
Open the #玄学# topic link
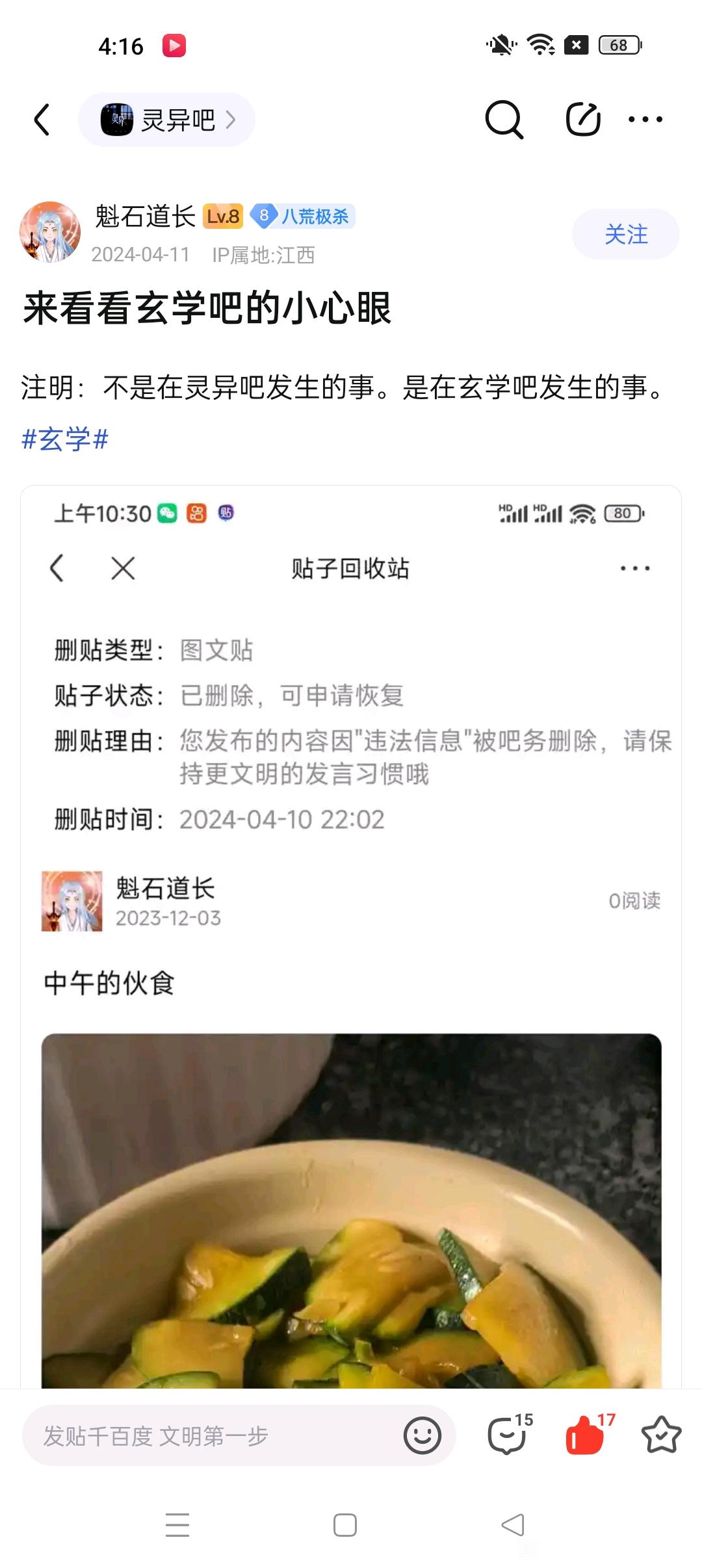click(65, 439)
